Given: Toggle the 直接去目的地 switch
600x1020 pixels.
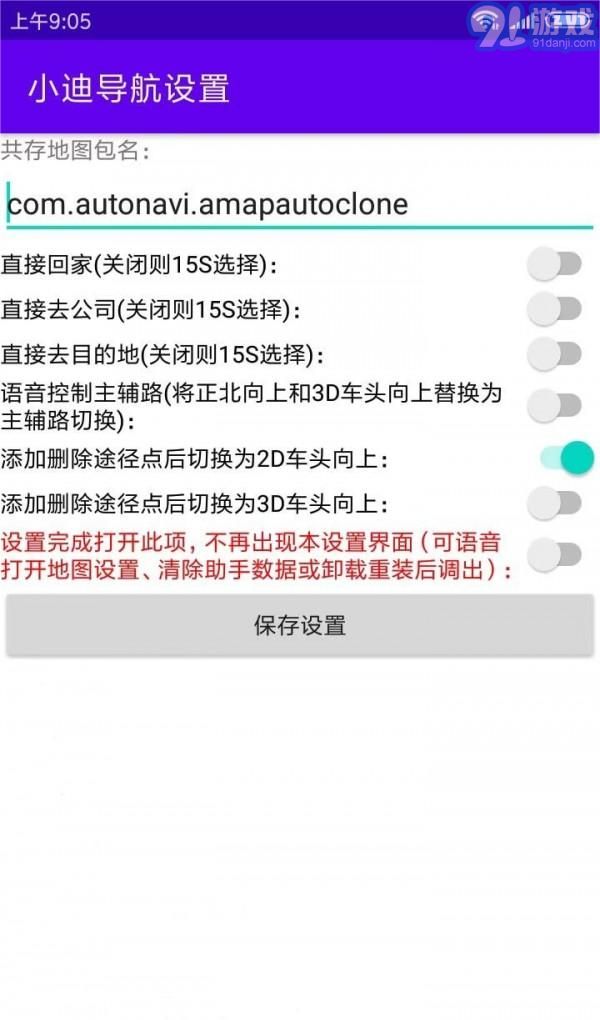Looking at the screenshot, I should coord(555,353).
